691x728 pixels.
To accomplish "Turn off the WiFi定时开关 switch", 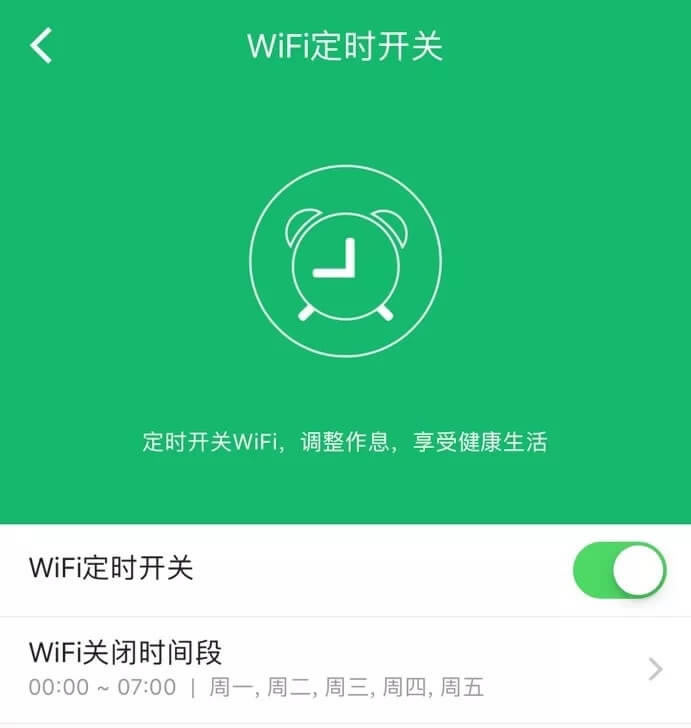I will tap(619, 570).
